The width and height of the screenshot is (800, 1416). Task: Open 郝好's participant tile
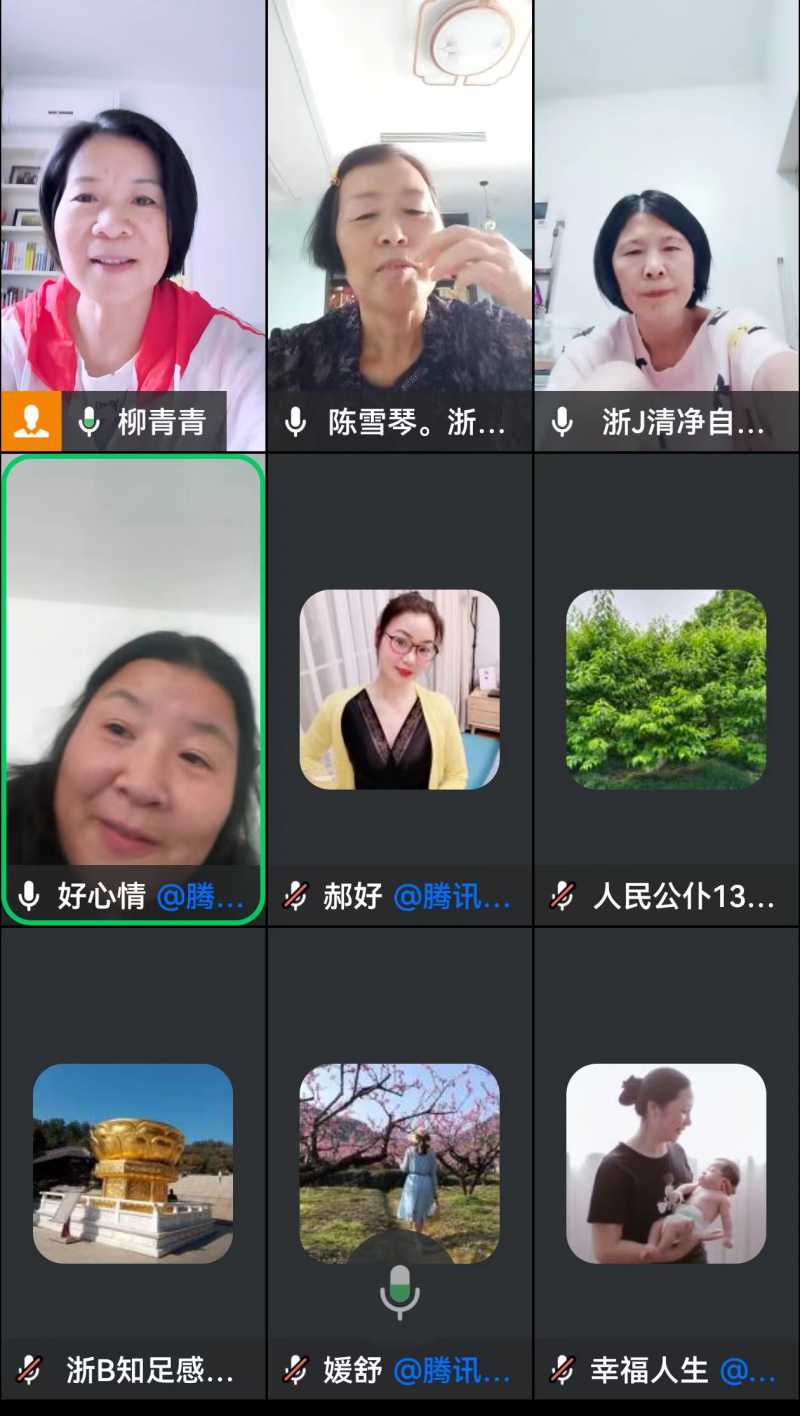(400, 690)
